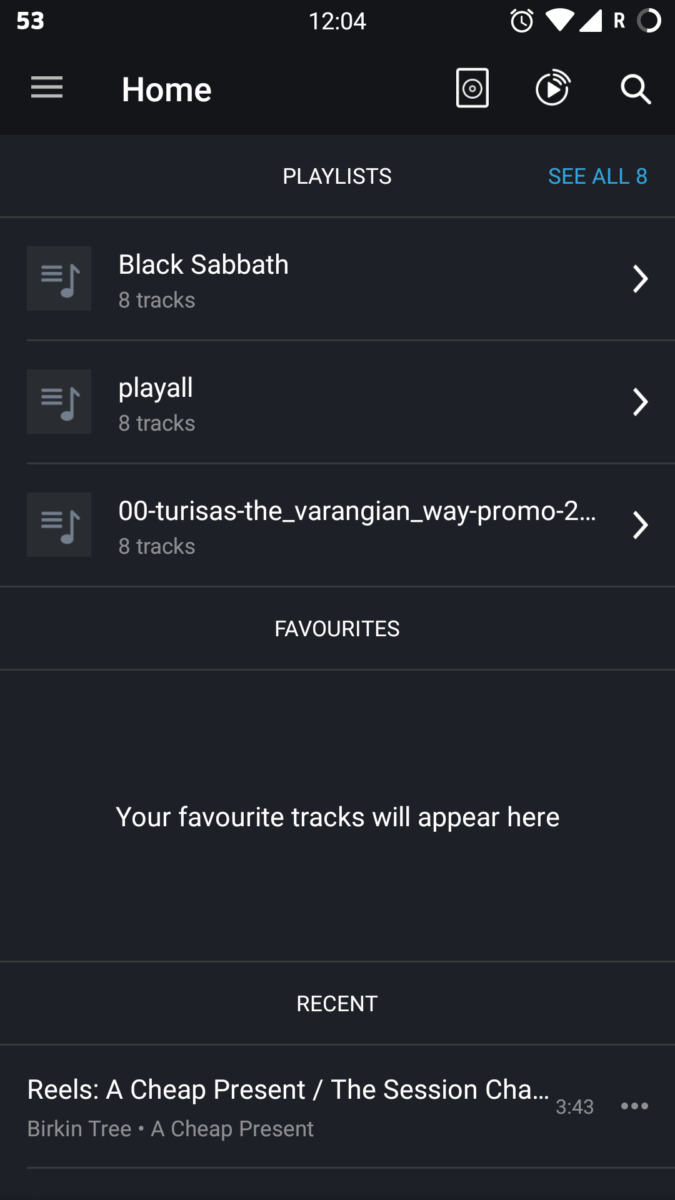Open search from the app bar
Viewport: 675px width, 1200px height.
[635, 89]
